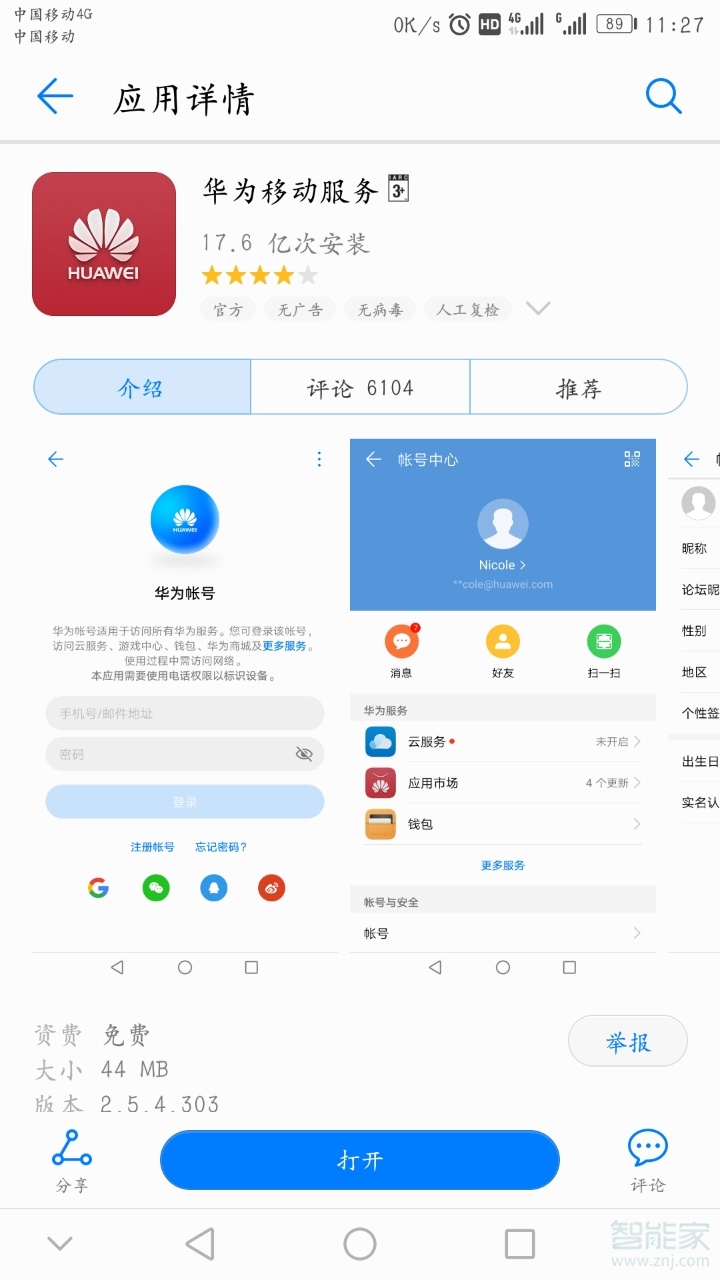Open the 评论 comment icon at the bottom
This screenshot has height=1280, width=720.
647,1160
